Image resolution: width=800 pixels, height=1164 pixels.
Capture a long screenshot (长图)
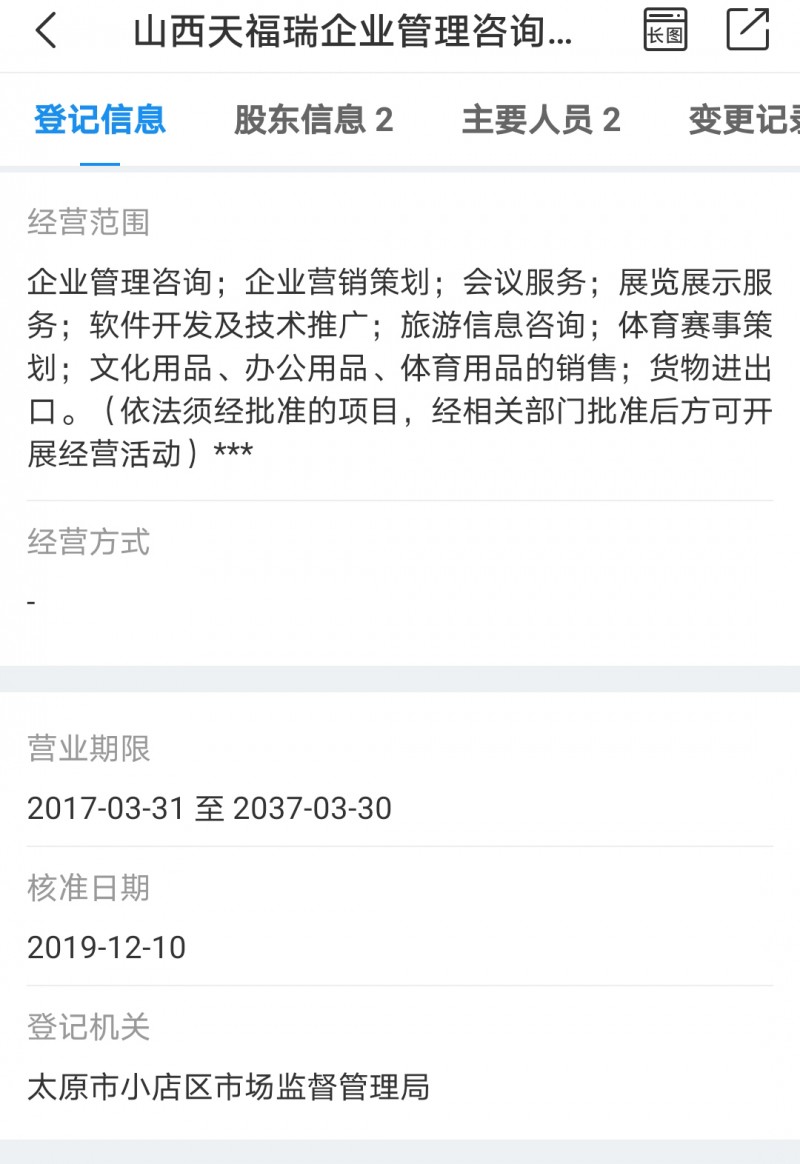pos(665,30)
